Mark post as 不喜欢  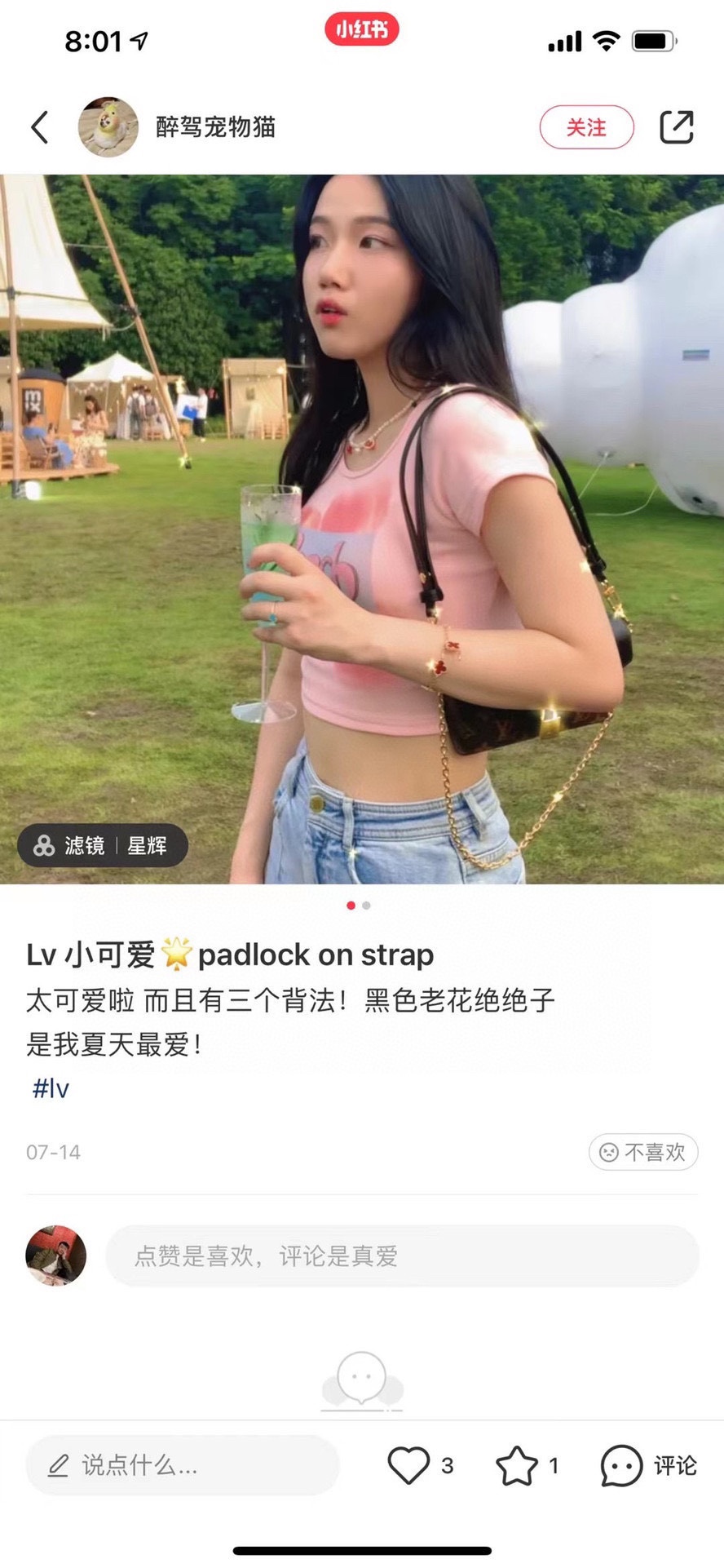(x=643, y=1151)
